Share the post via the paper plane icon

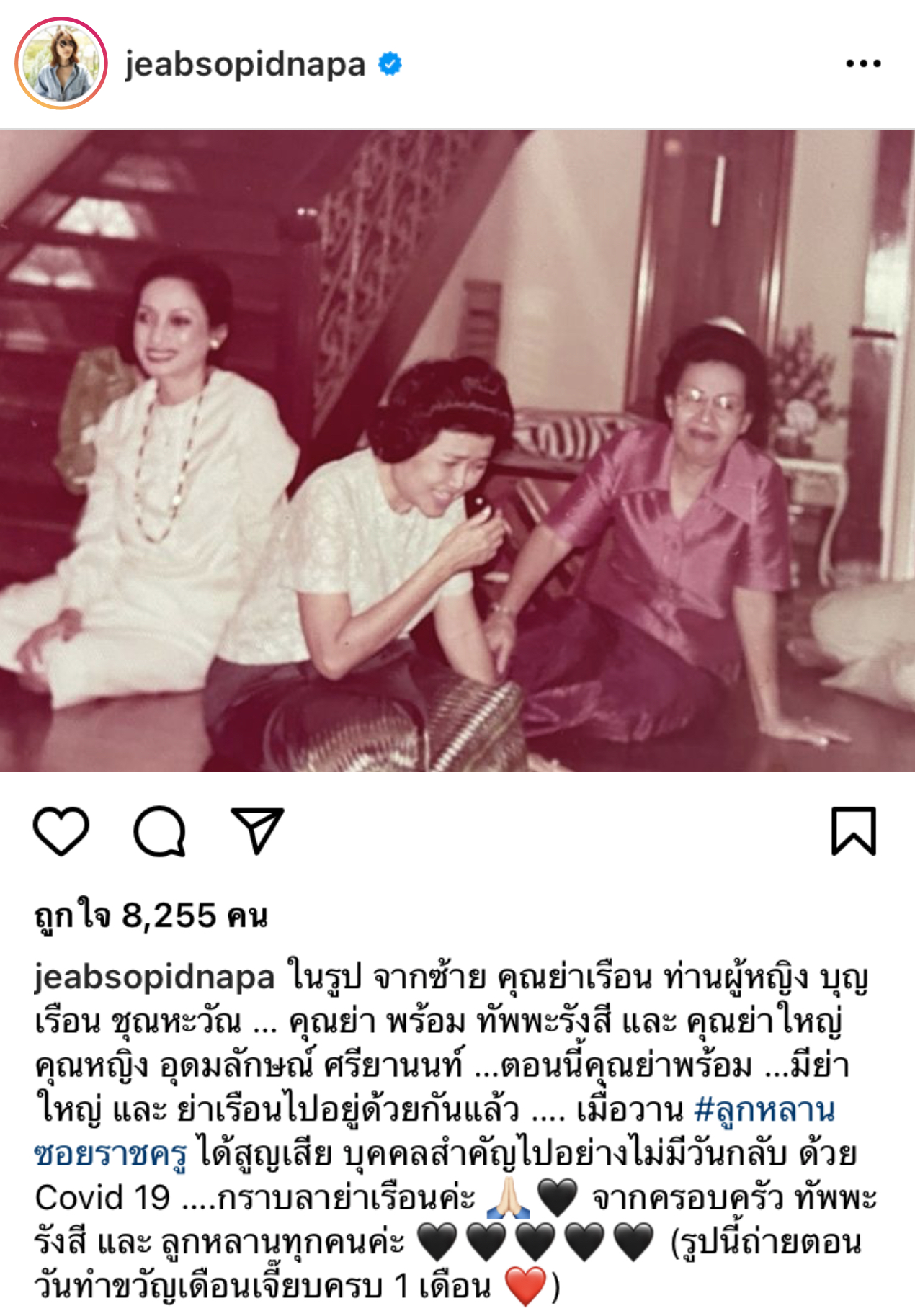257,831
